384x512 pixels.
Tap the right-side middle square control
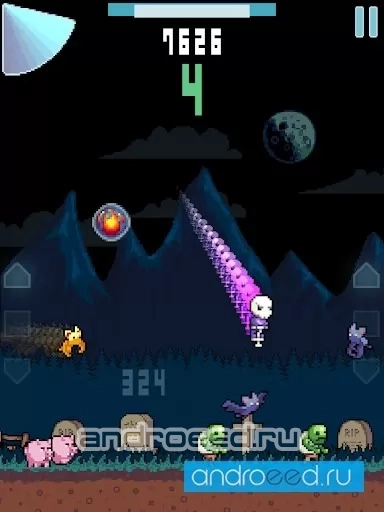[366, 323]
